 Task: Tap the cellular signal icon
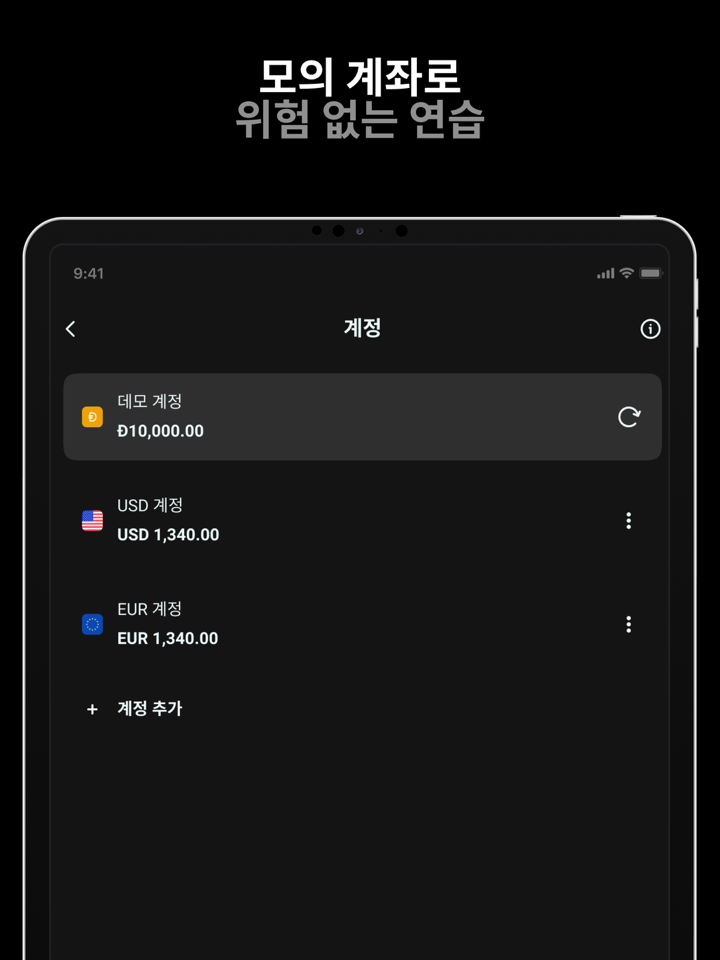(606, 272)
